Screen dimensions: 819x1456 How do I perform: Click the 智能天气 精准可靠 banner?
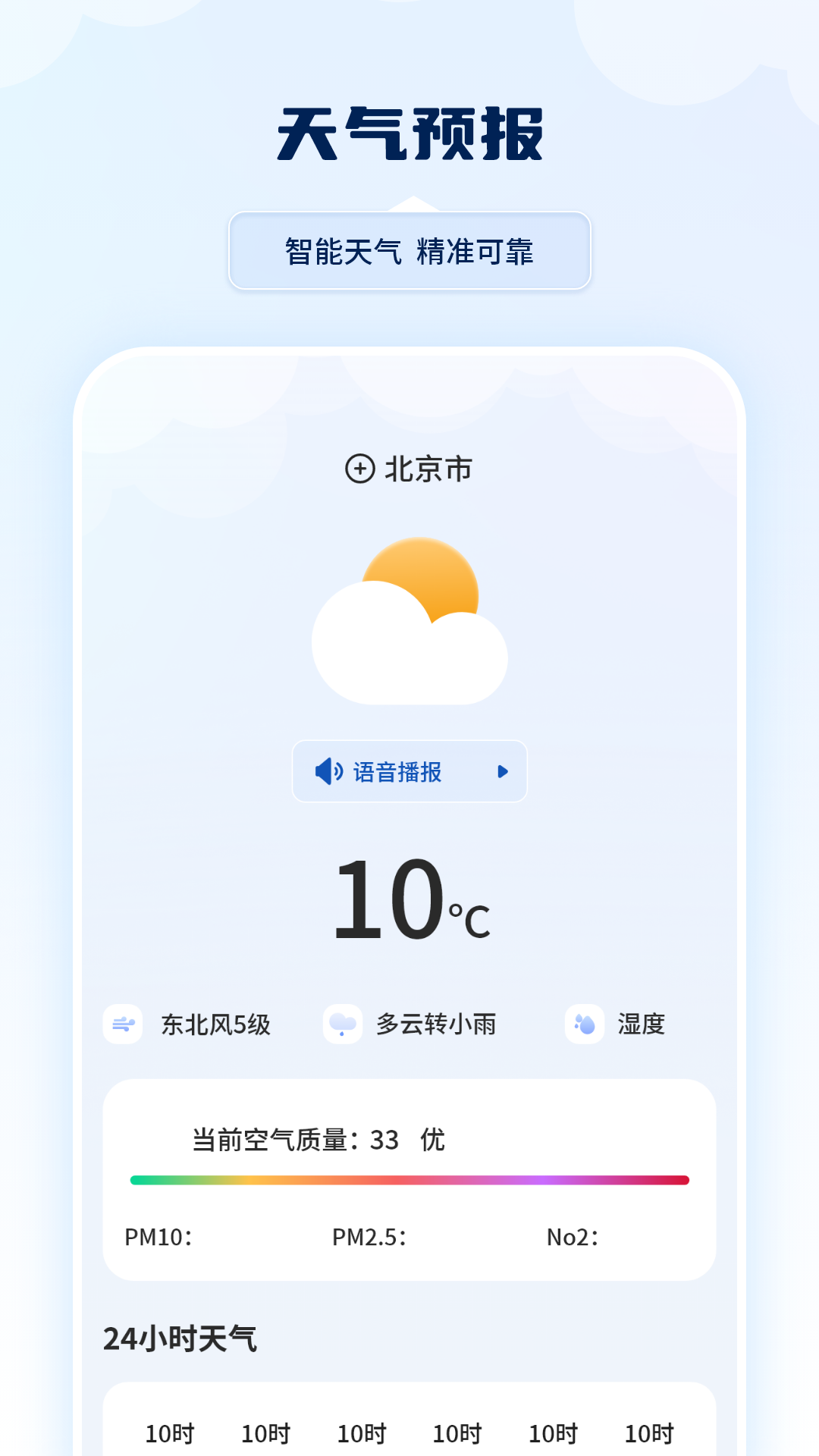click(x=409, y=250)
